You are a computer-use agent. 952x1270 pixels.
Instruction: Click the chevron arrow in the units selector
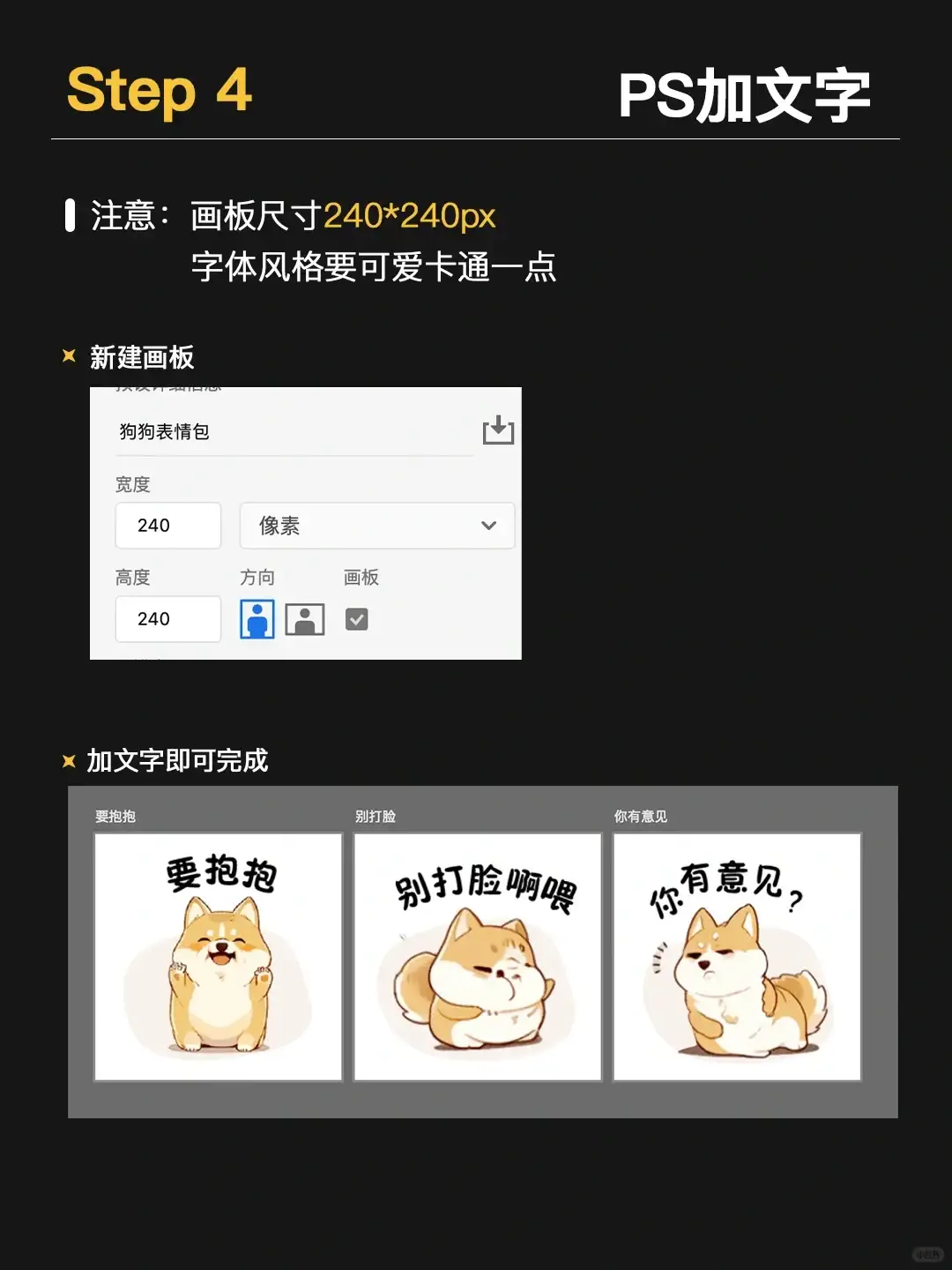coord(488,525)
